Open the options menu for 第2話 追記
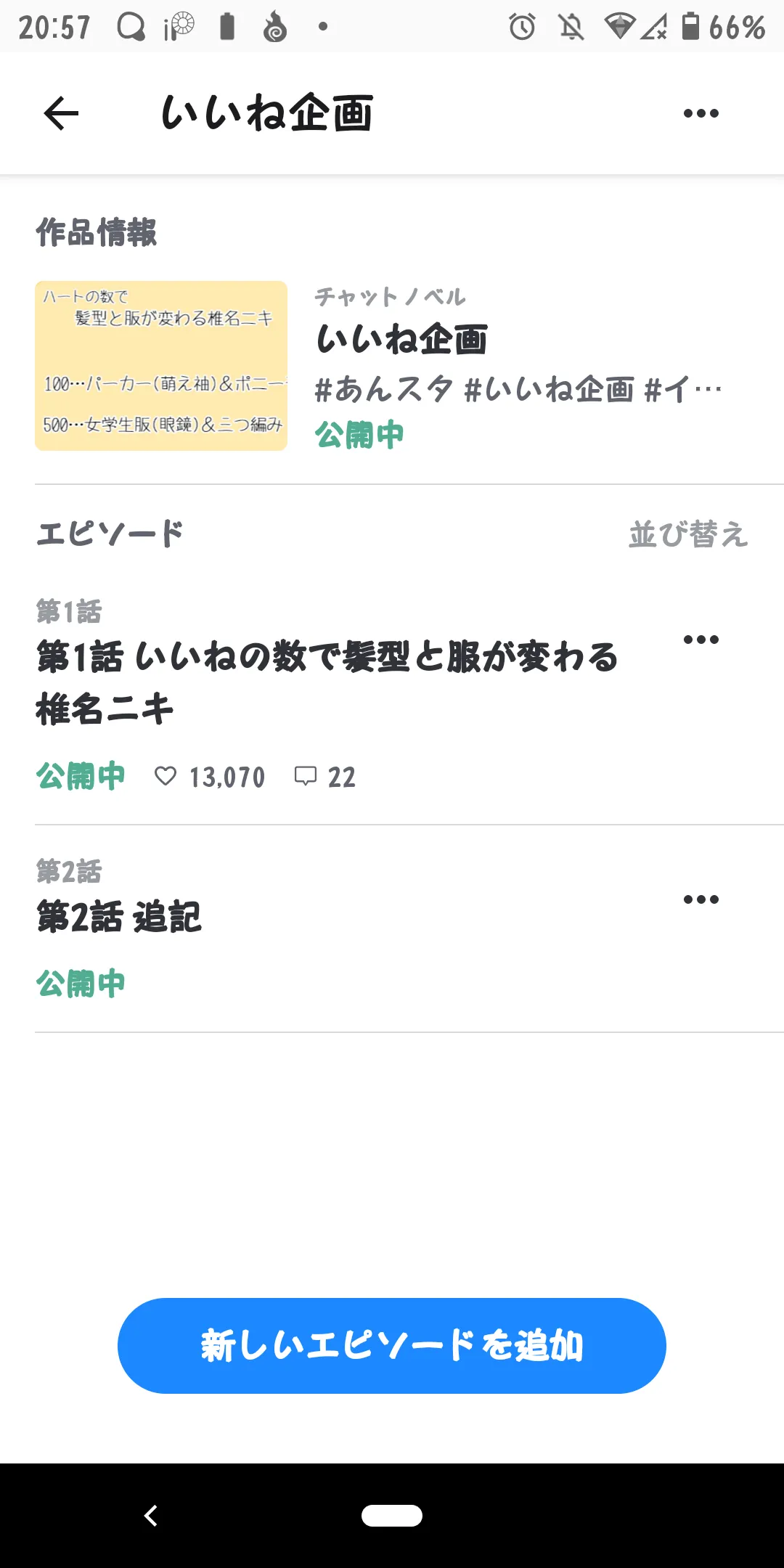Screen dimensions: 784x1568 (701, 899)
